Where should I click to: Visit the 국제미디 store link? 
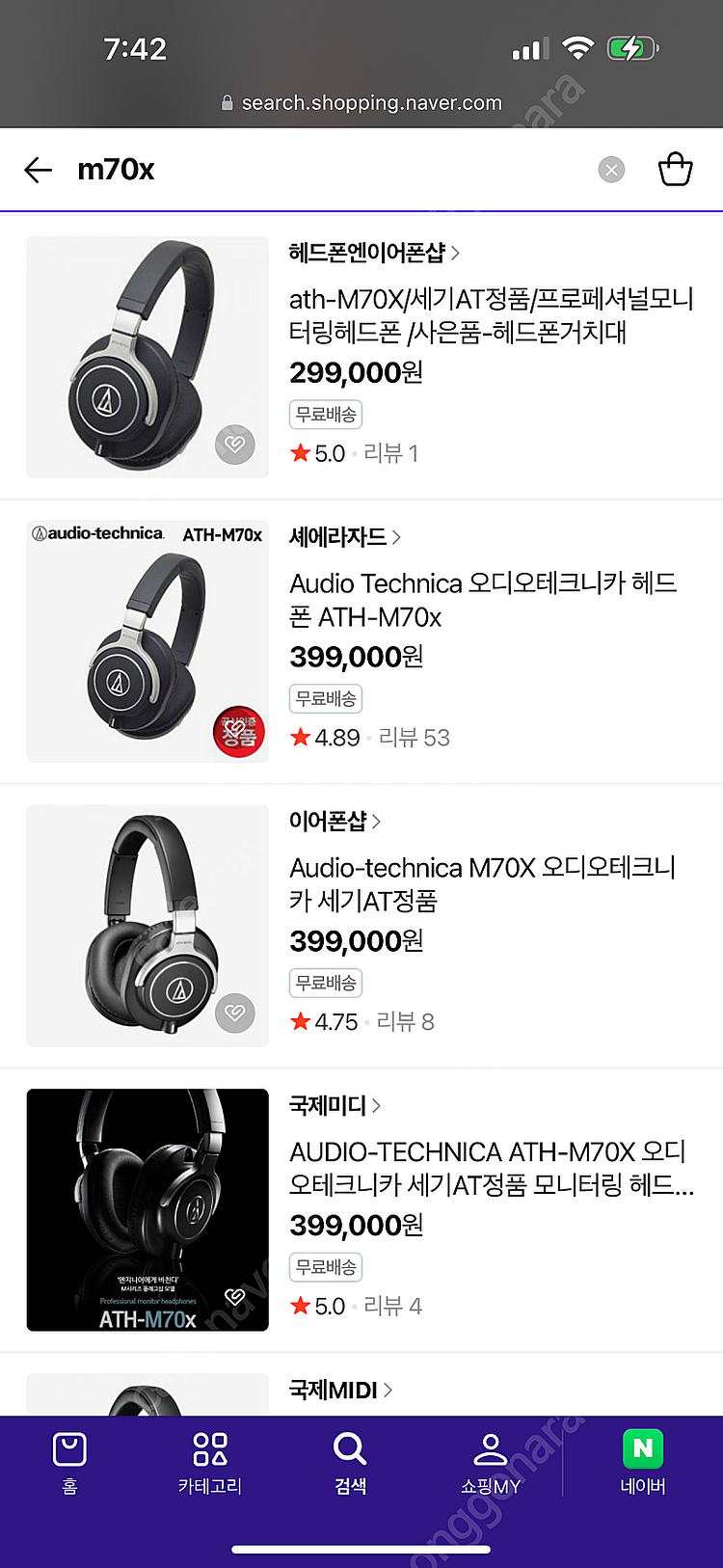click(335, 1105)
